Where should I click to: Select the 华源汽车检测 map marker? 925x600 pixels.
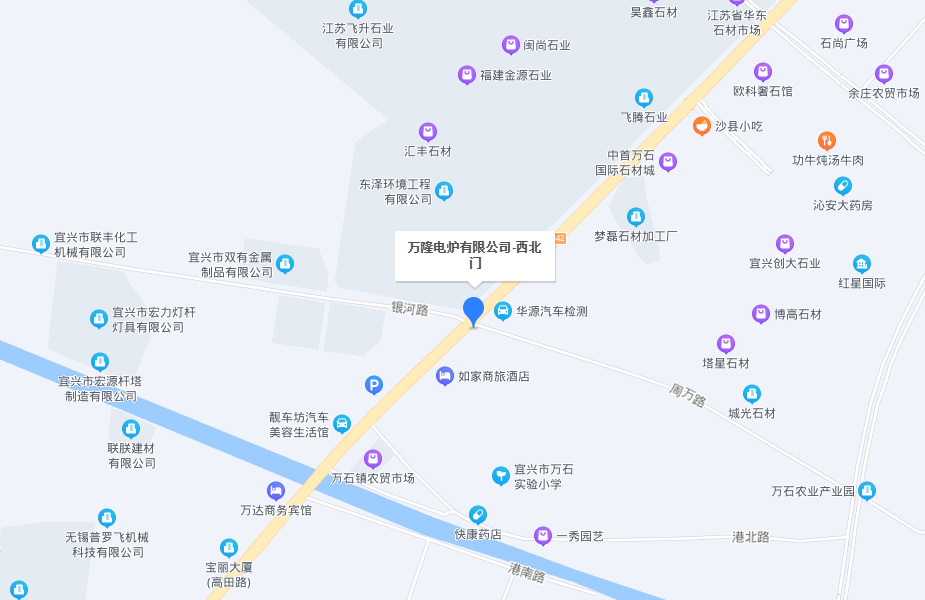pos(503,311)
